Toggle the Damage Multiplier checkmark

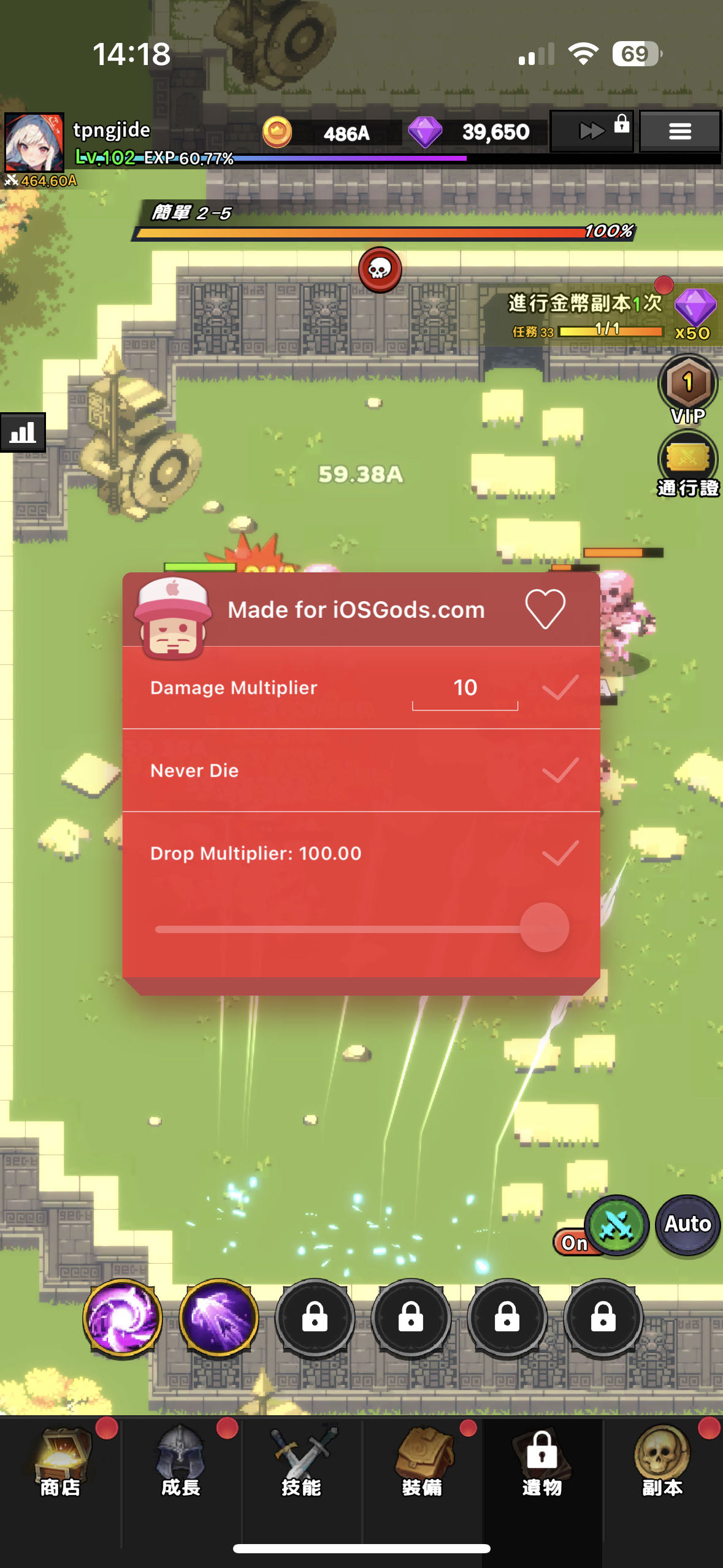560,688
